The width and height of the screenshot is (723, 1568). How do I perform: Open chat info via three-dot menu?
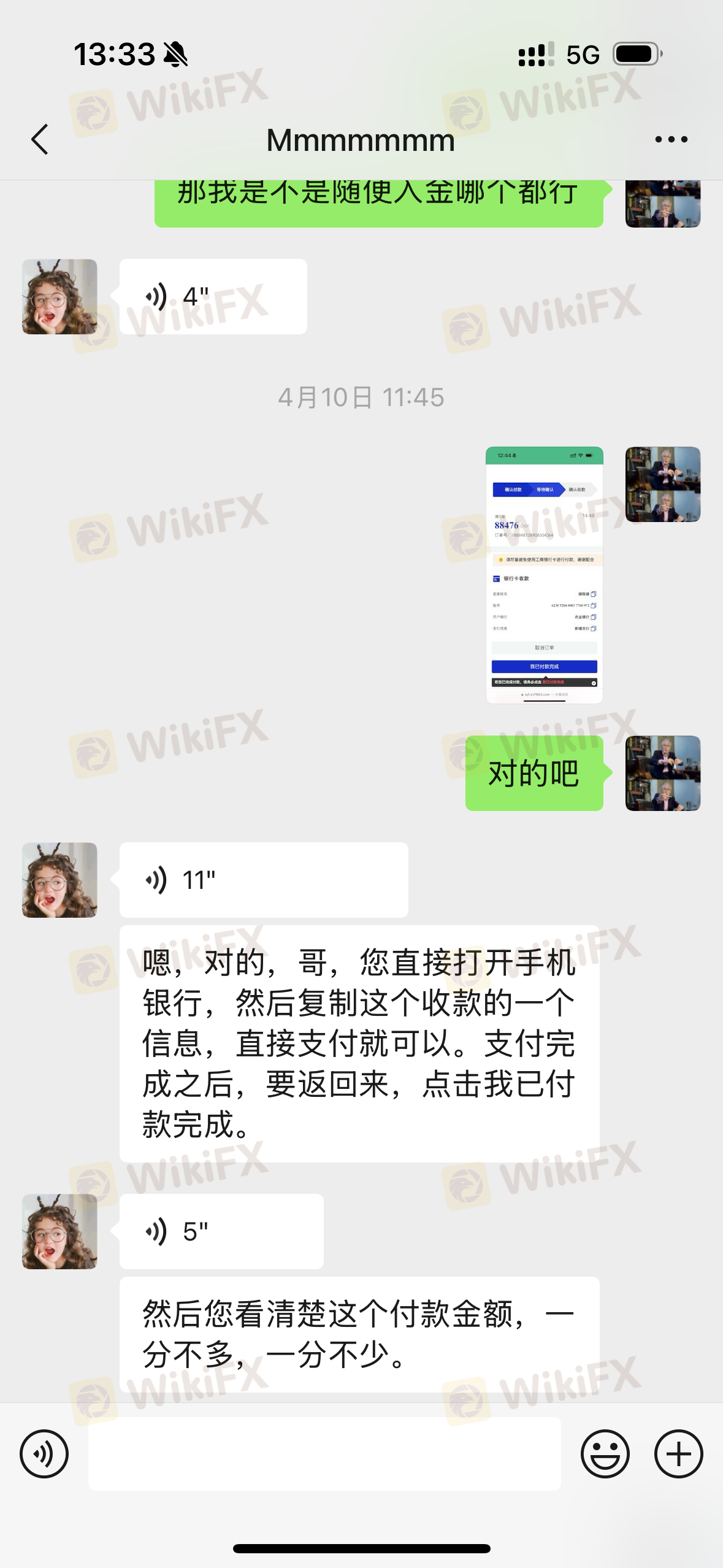pos(671,140)
